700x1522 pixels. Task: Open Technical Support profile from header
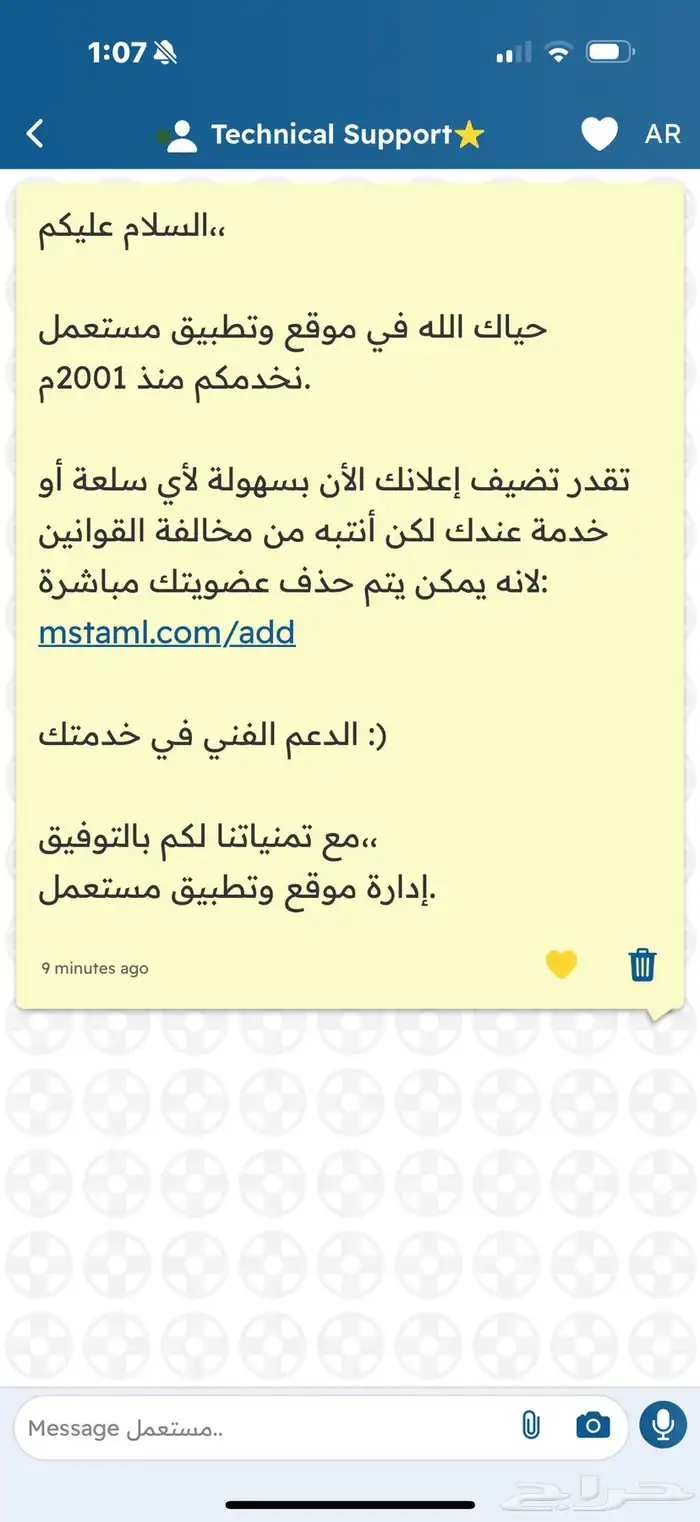(330, 135)
